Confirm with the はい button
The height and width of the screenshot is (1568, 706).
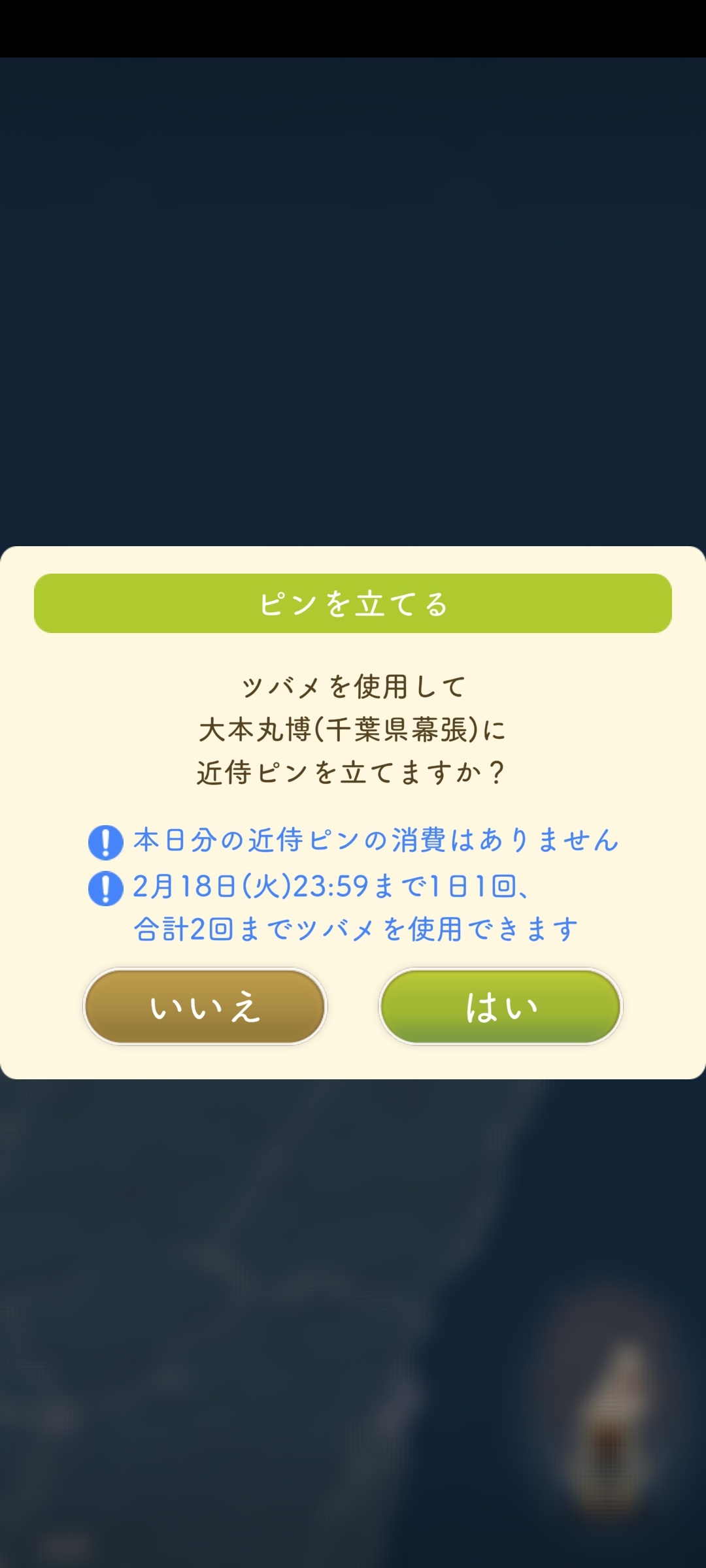click(501, 1006)
